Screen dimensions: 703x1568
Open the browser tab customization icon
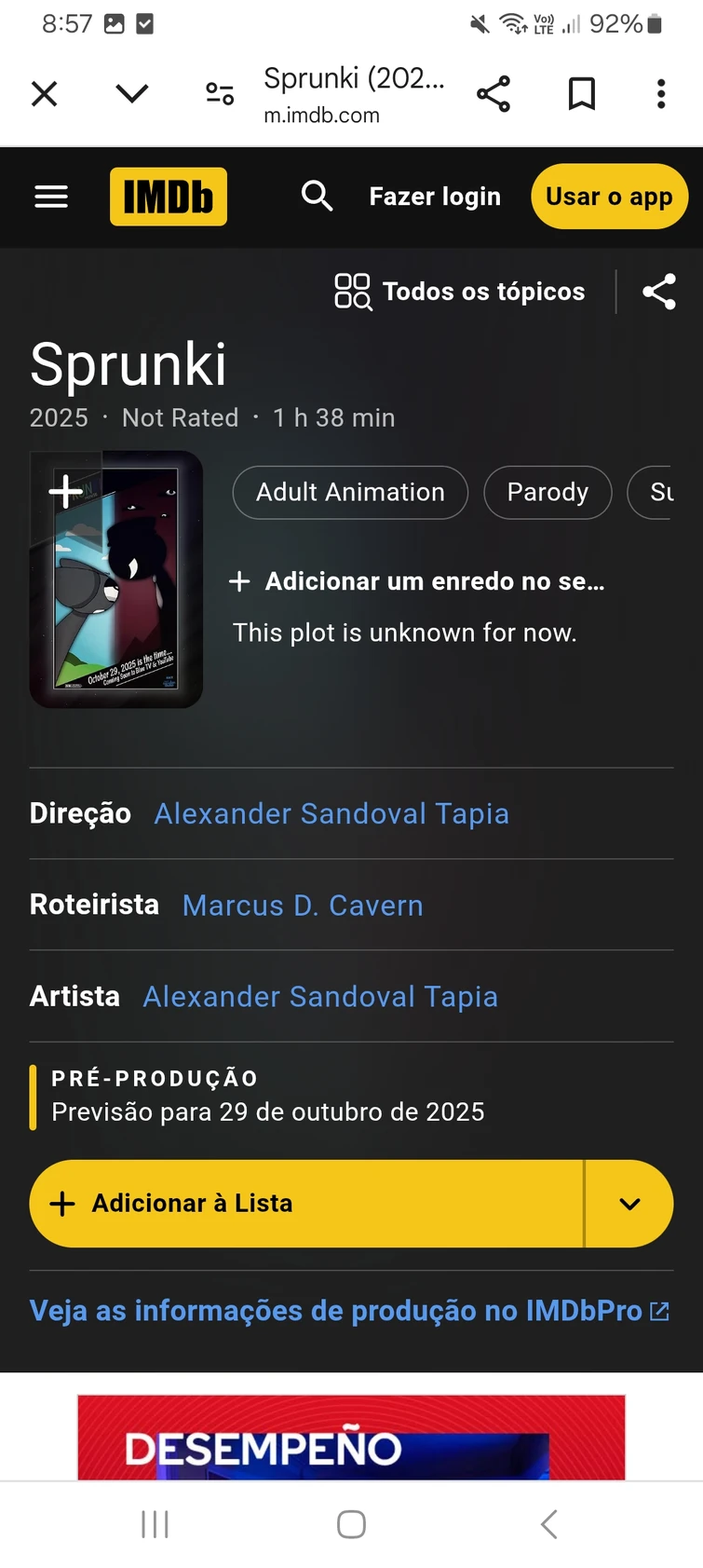coord(219,93)
